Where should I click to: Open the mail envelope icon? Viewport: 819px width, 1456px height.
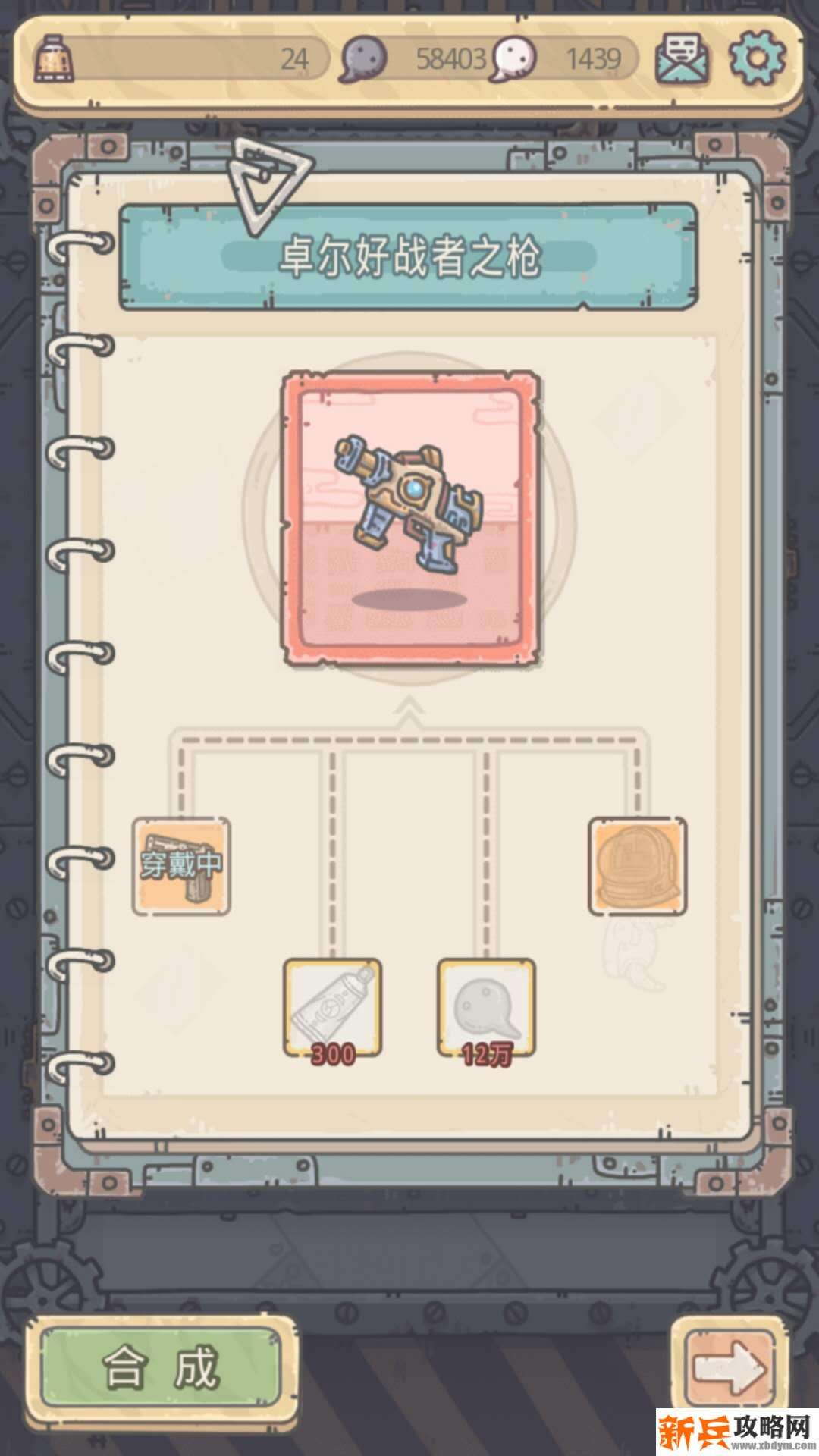pyautogui.click(x=682, y=58)
